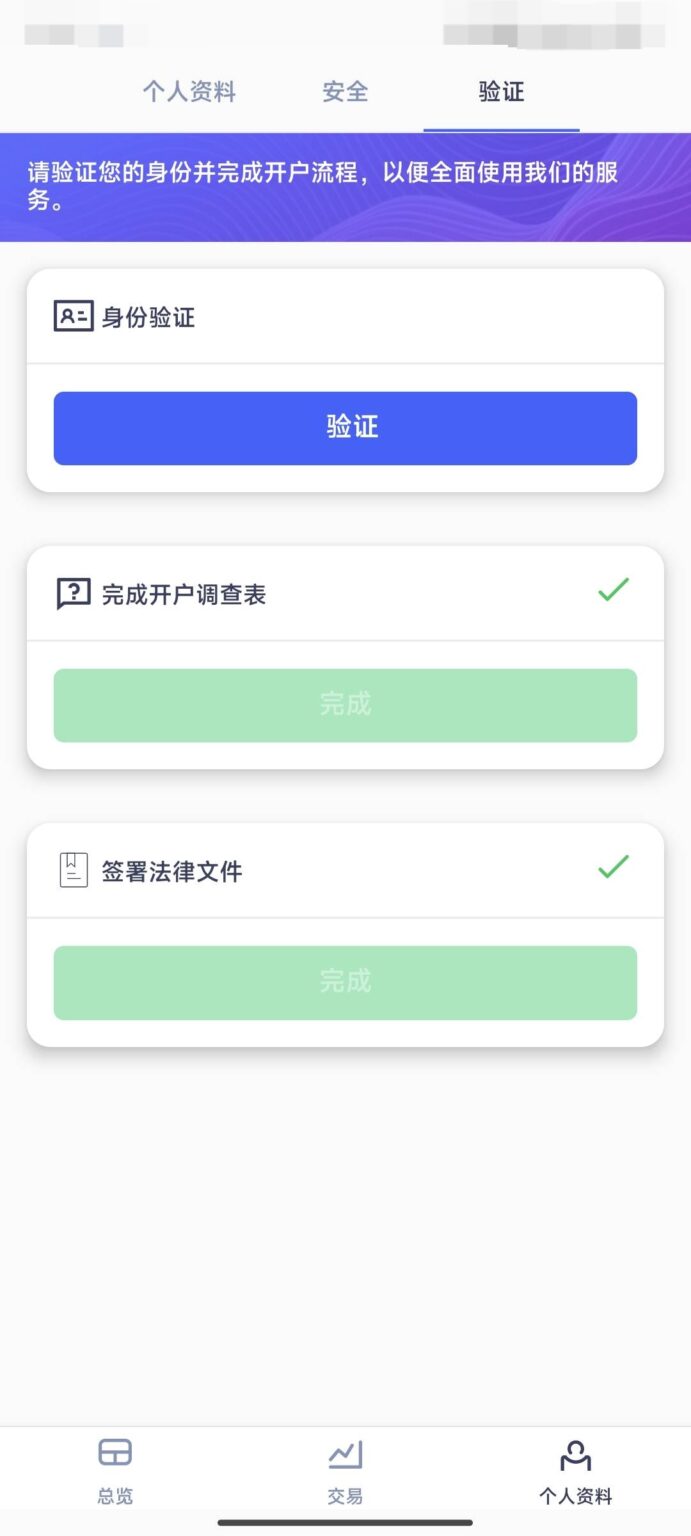The image size is (691, 1536).
Task: Go to 总览 in bottom navigation
Action: [115, 1470]
